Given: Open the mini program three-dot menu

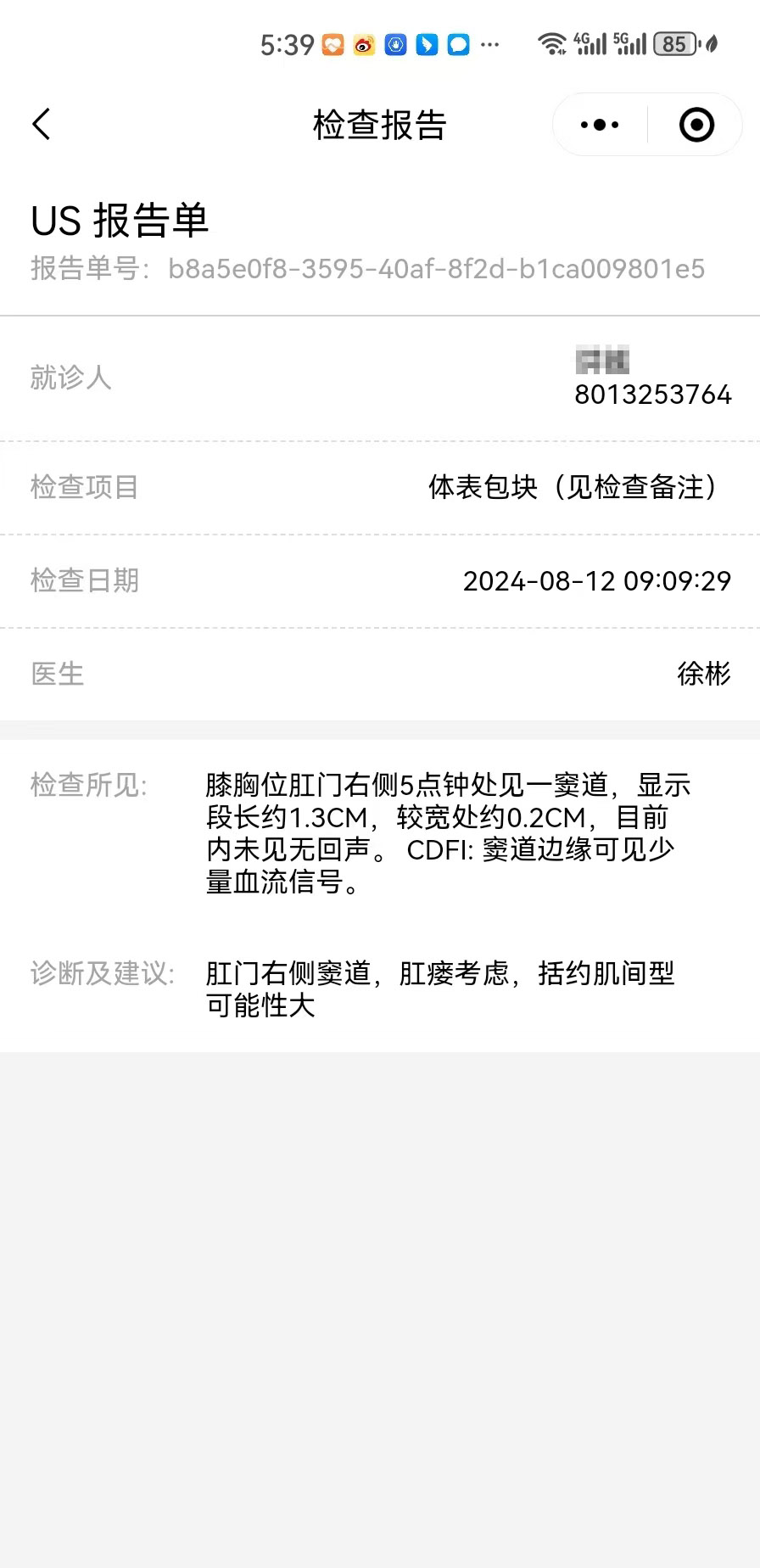Looking at the screenshot, I should [600, 125].
